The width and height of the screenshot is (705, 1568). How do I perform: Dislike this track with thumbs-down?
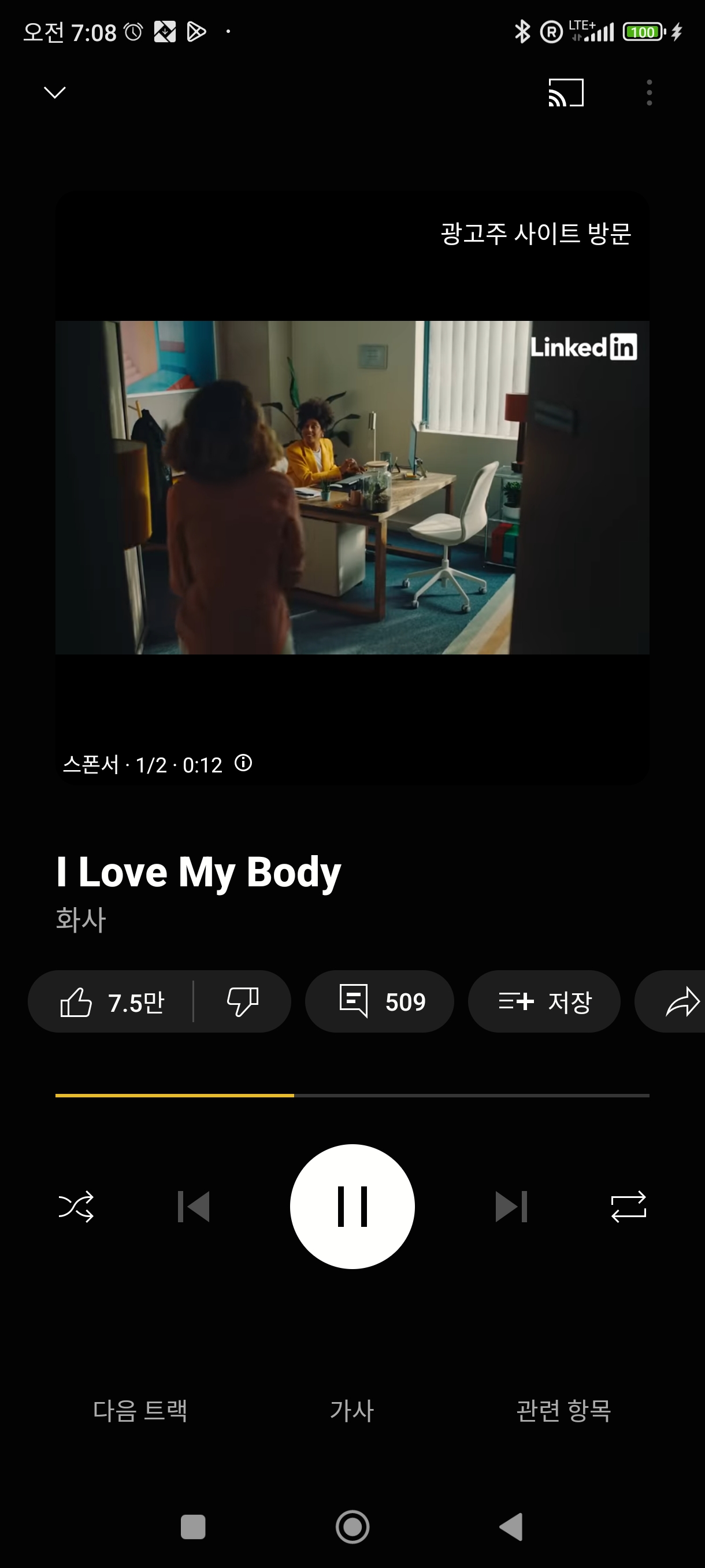242,1002
